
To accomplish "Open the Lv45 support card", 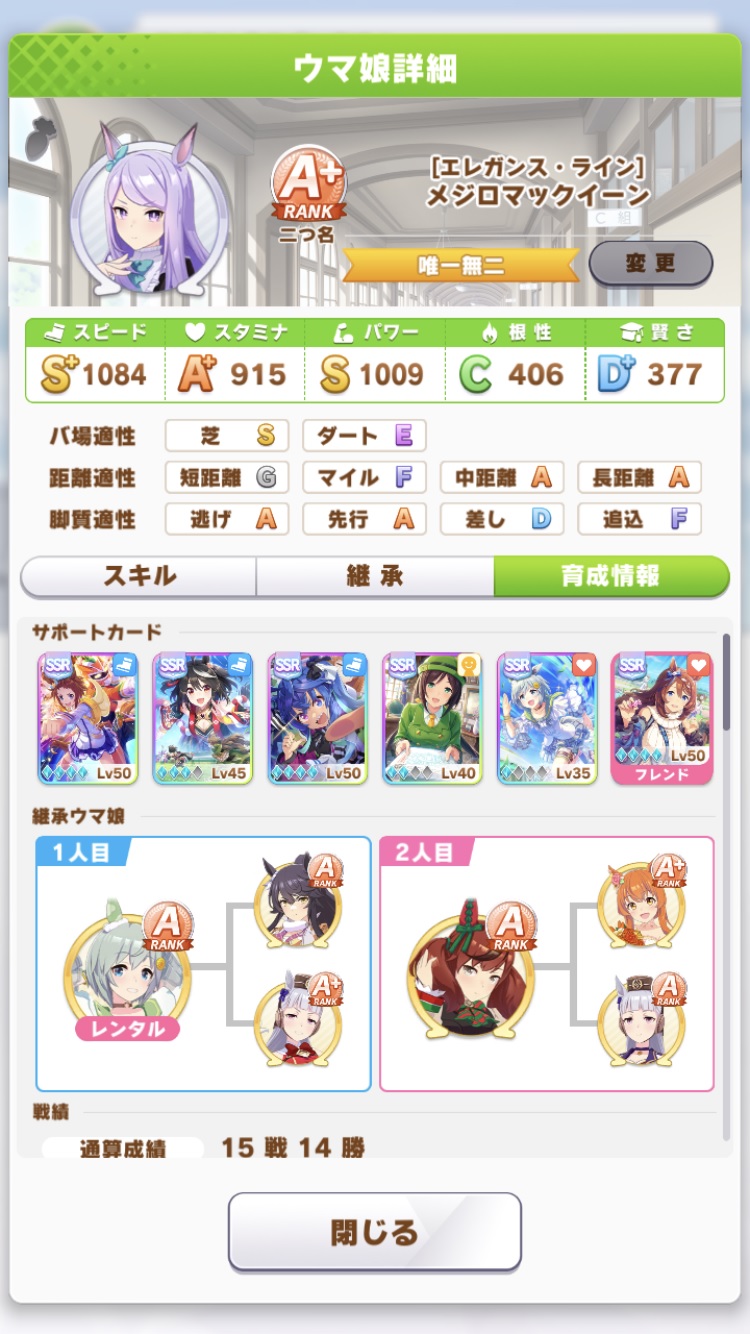I will click(203, 718).
